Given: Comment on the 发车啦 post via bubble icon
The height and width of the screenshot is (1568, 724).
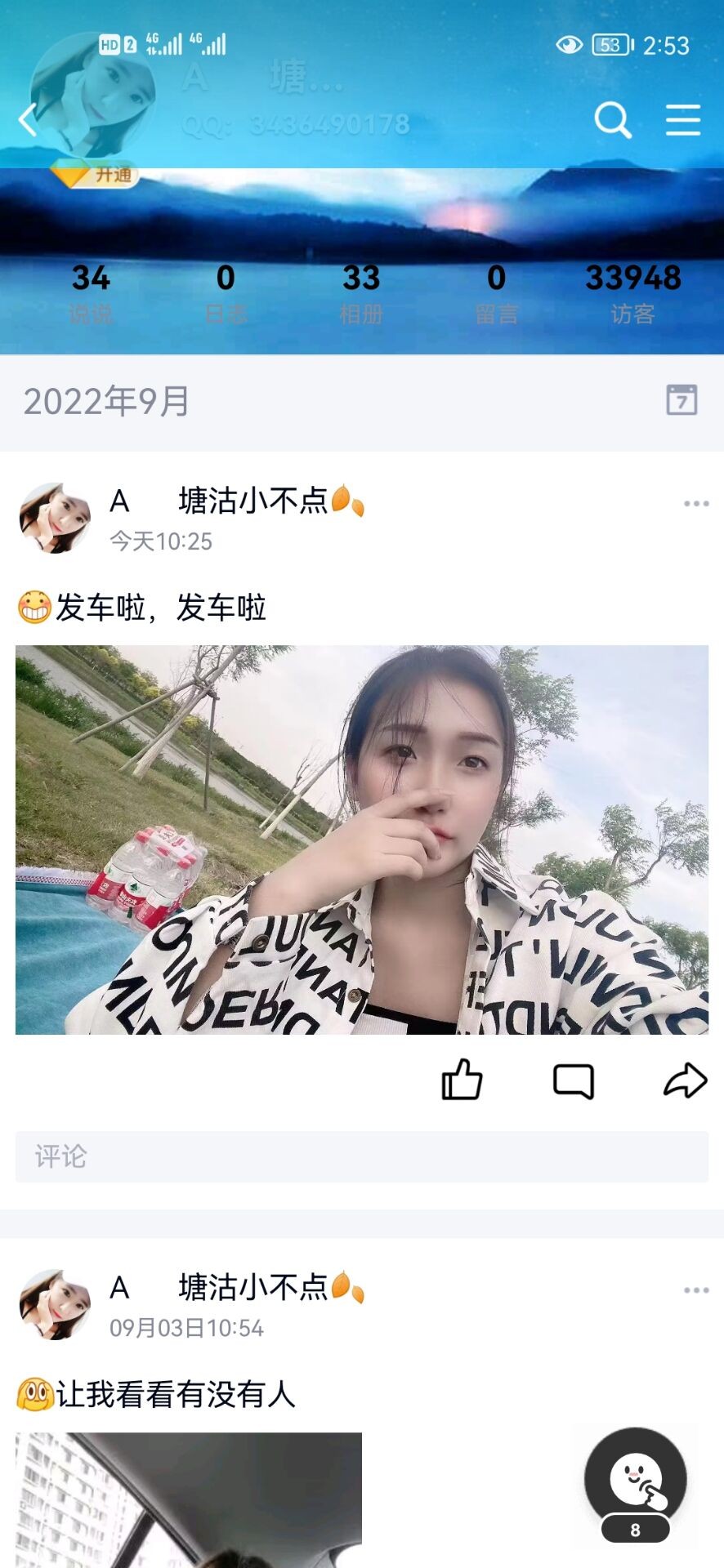Looking at the screenshot, I should pyautogui.click(x=573, y=1080).
